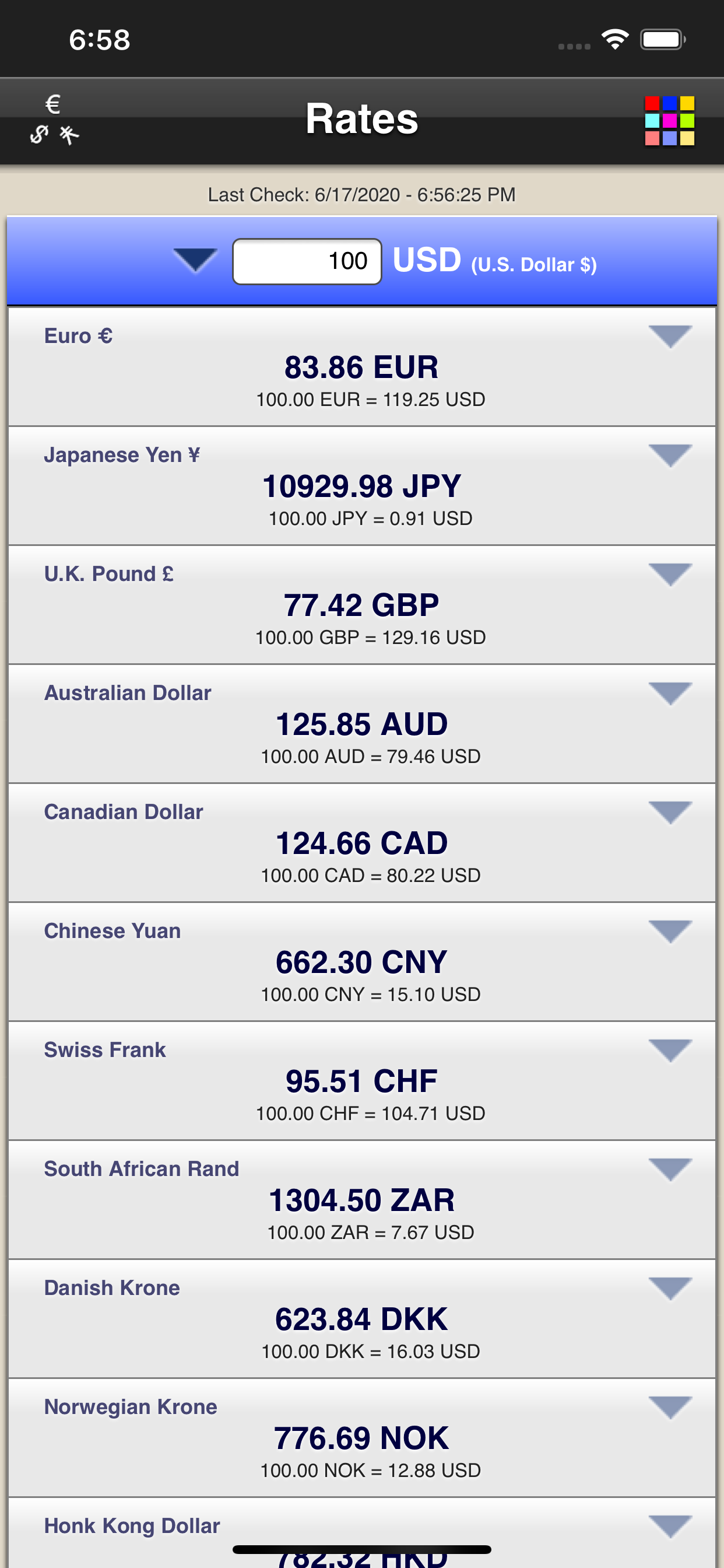Expand the Honk Kong Dollar dropdown arrow
Image resolution: width=724 pixels, height=1568 pixels.
(x=670, y=1526)
